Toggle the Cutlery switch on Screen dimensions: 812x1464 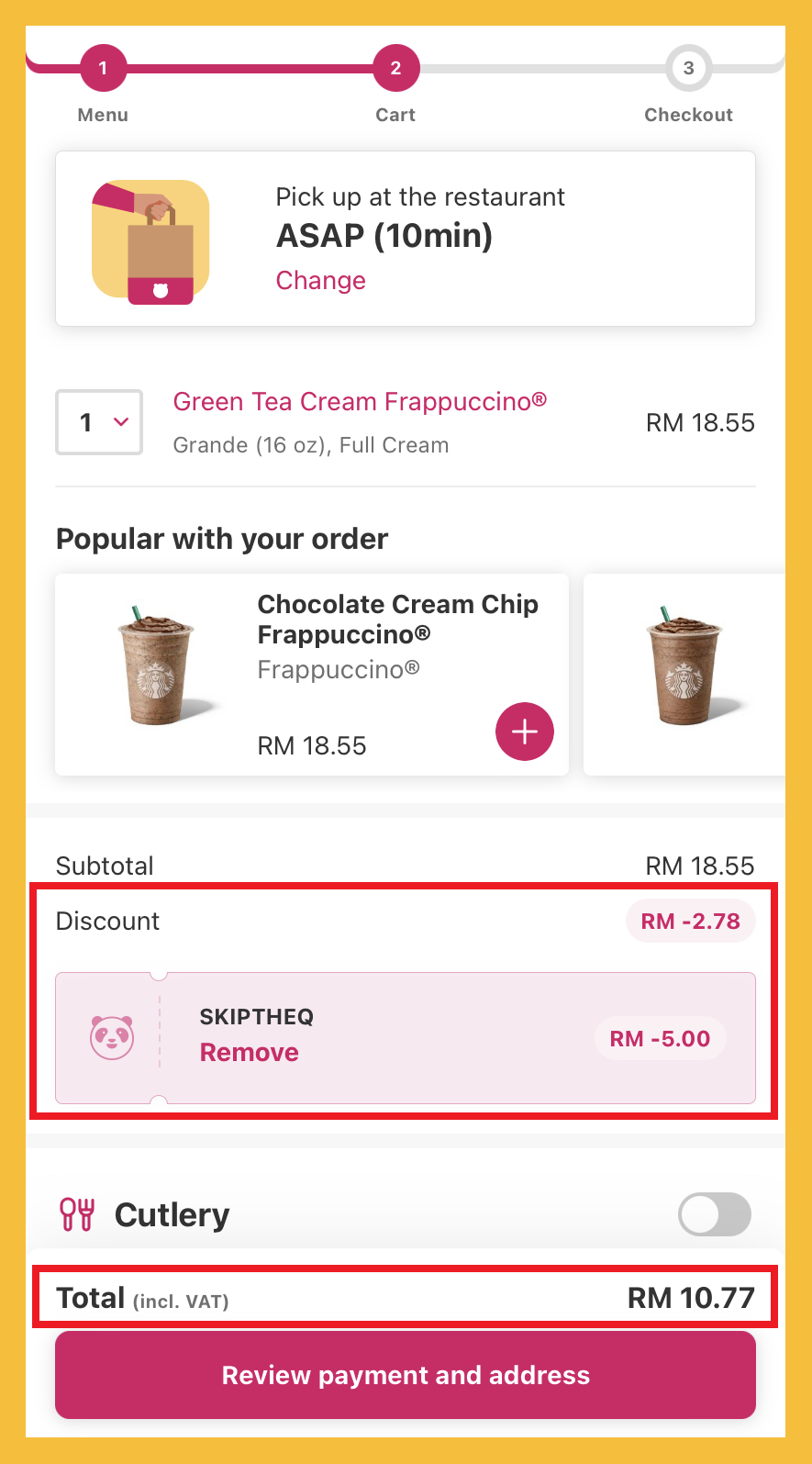coord(714,1214)
